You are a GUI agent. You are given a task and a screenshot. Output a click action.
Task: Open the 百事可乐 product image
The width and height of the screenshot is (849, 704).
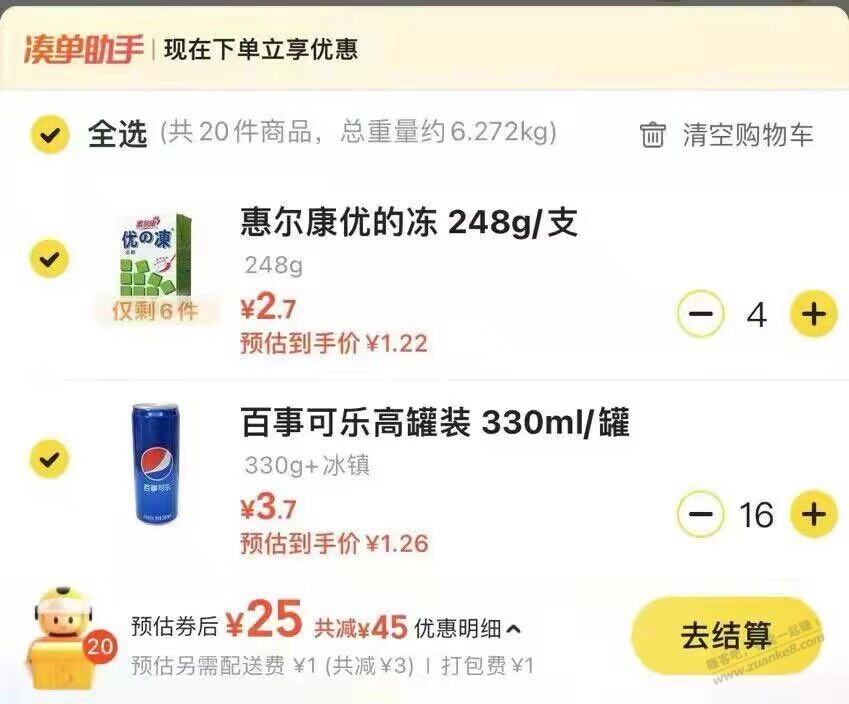pos(155,465)
